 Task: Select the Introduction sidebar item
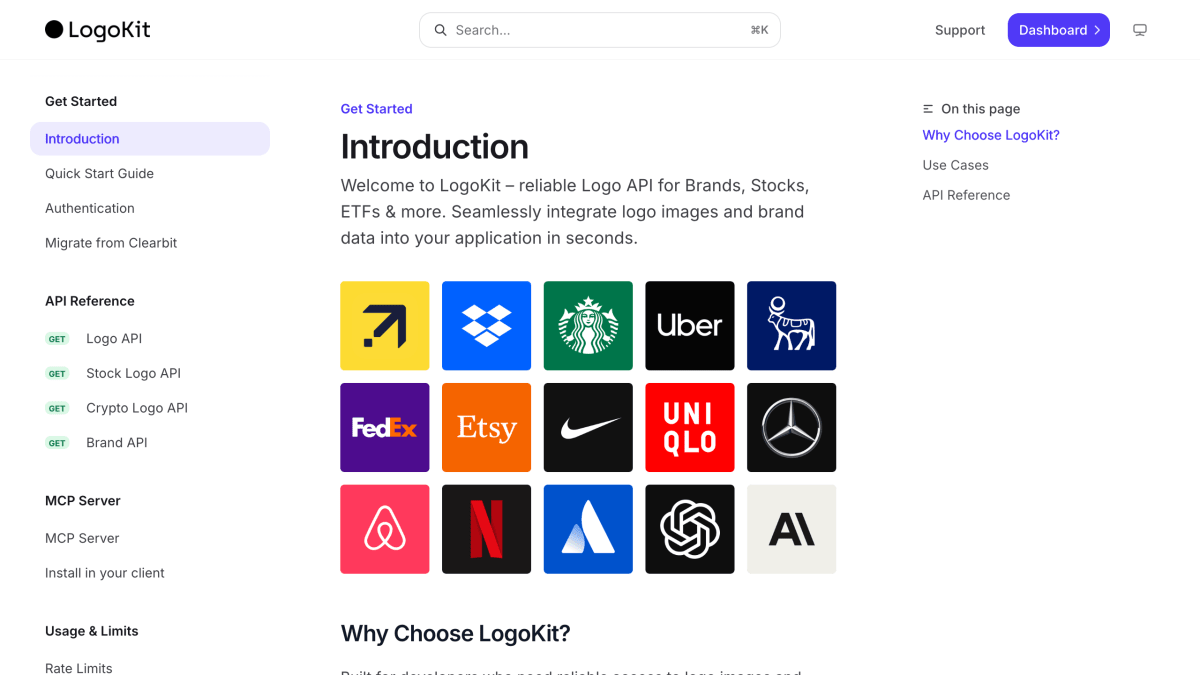(150, 139)
